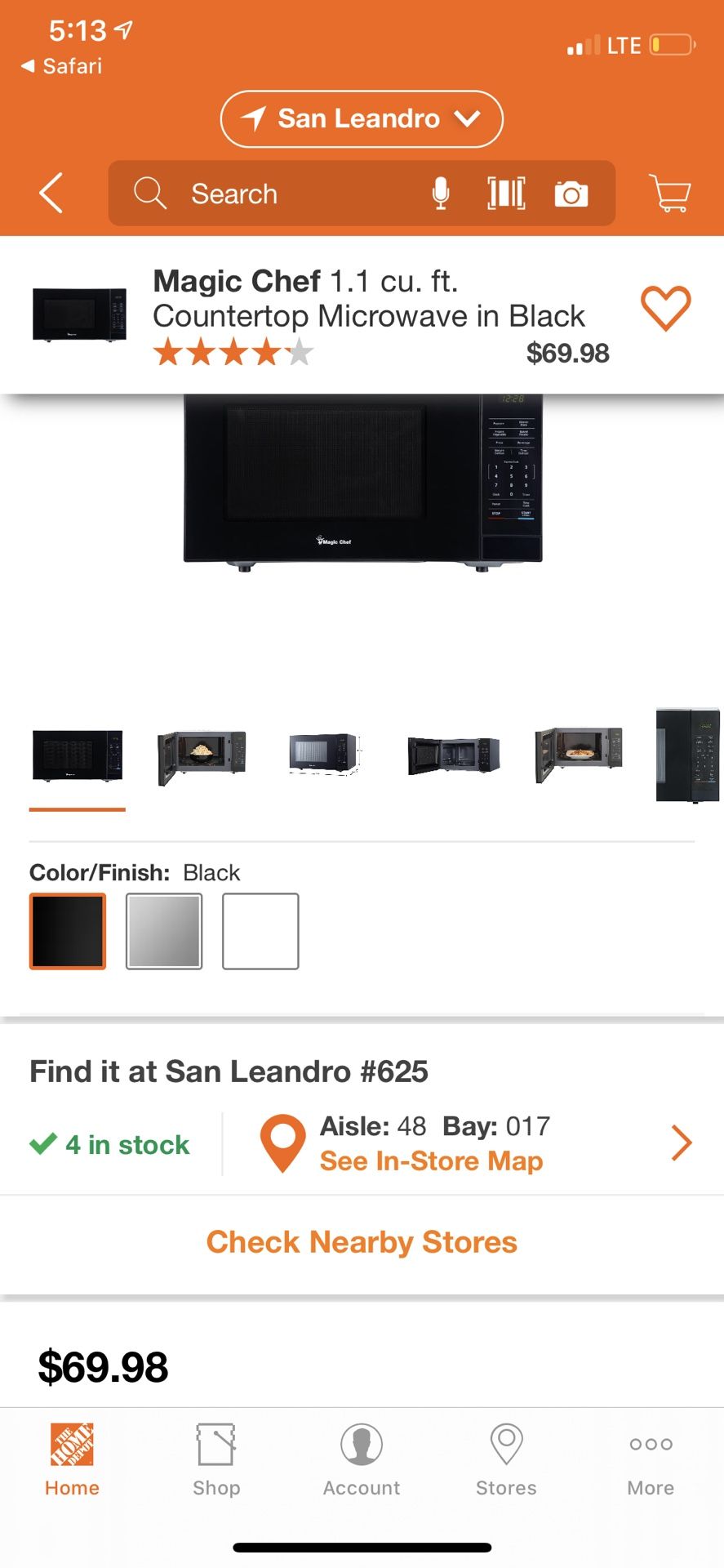
Task: Open camera image search
Action: [571, 194]
